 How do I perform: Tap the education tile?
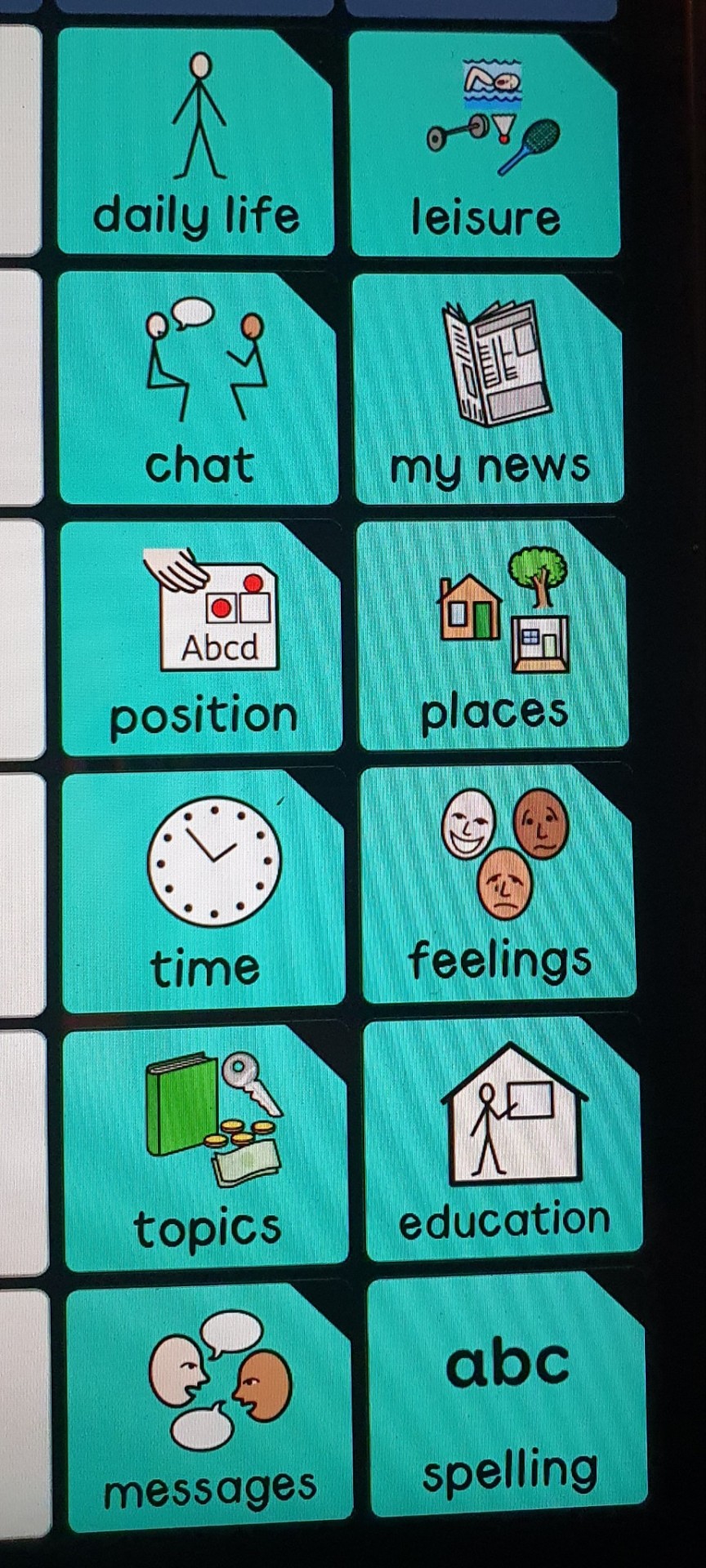[x=503, y=1138]
